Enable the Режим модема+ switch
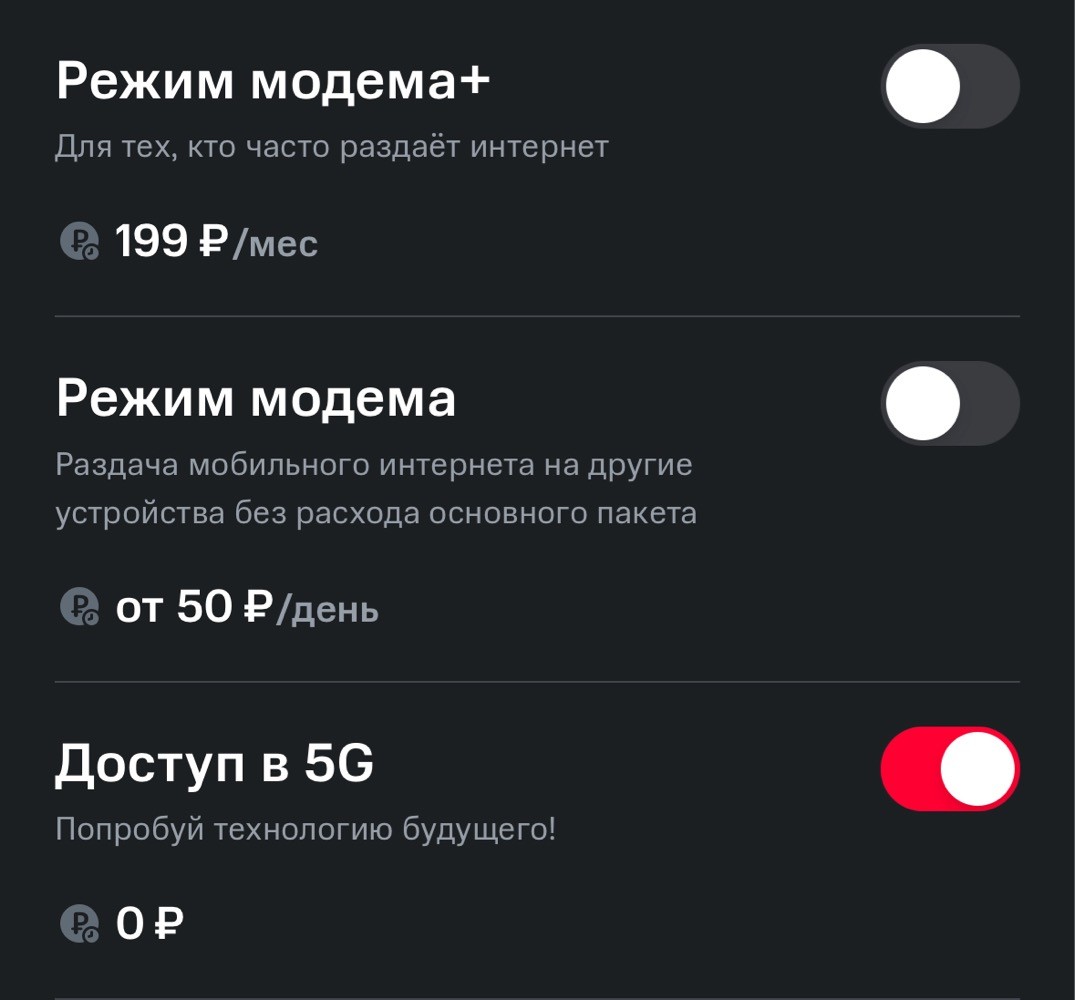Screen dimensions: 1075x1000 (949, 86)
